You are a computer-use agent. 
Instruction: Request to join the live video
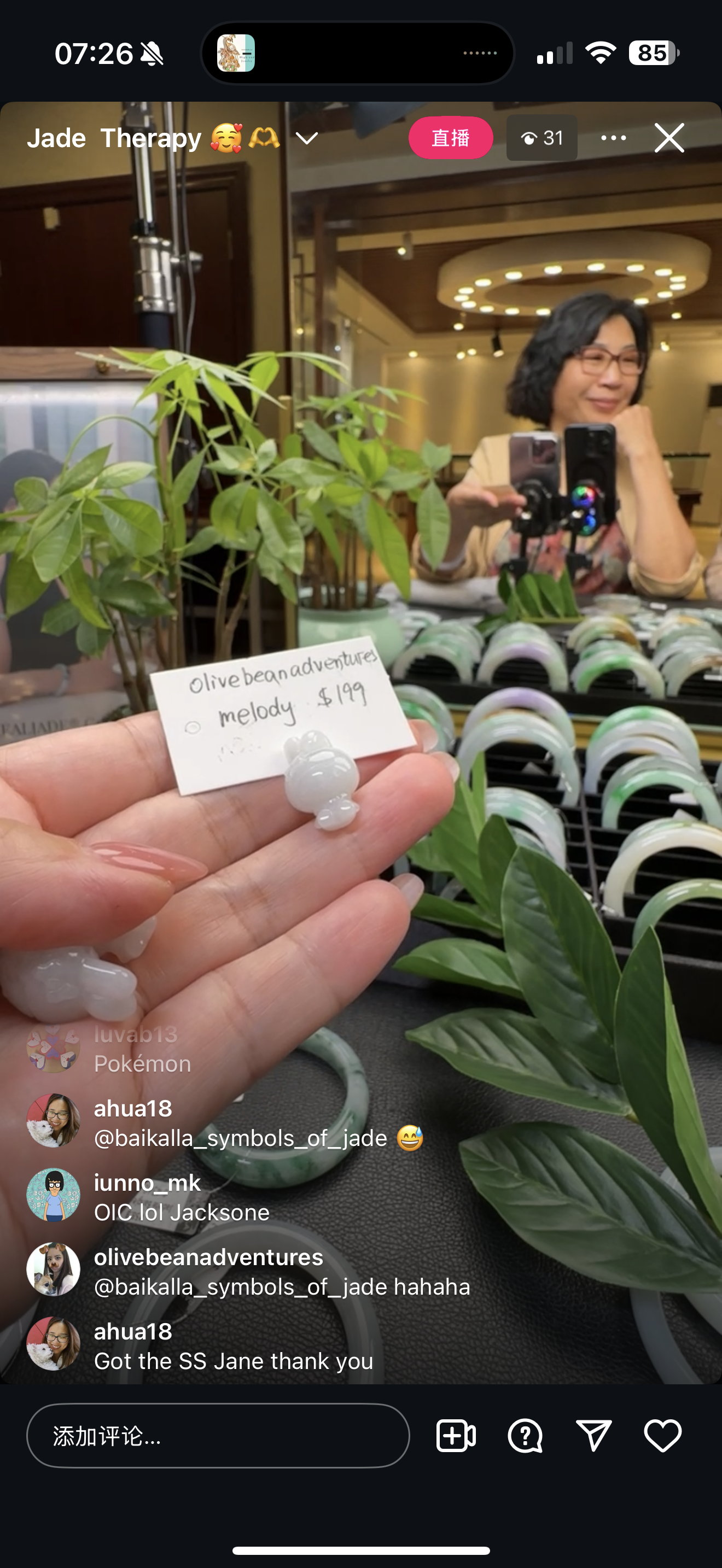click(x=456, y=1436)
